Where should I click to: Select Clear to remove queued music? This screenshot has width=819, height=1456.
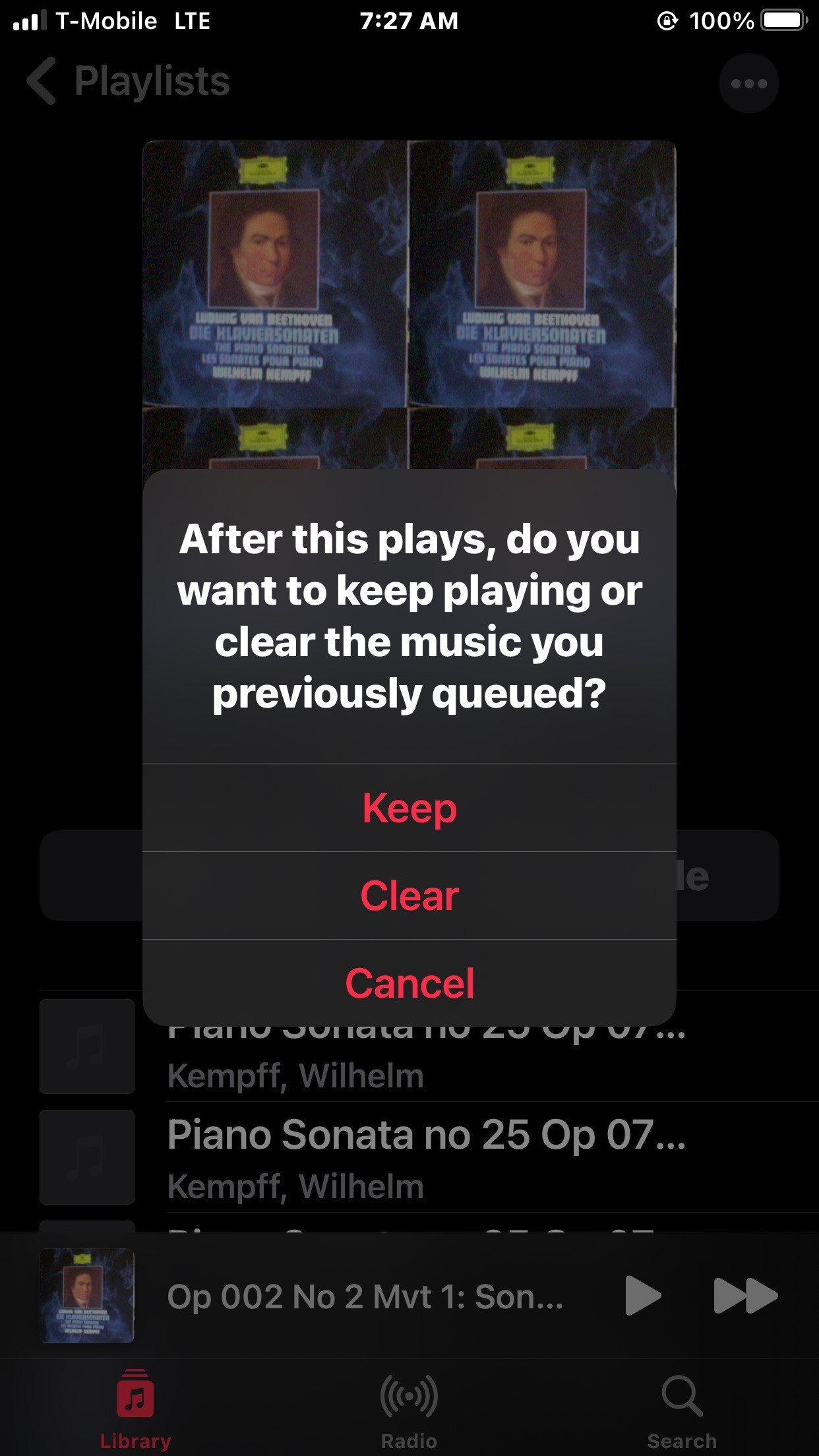pyautogui.click(x=409, y=895)
